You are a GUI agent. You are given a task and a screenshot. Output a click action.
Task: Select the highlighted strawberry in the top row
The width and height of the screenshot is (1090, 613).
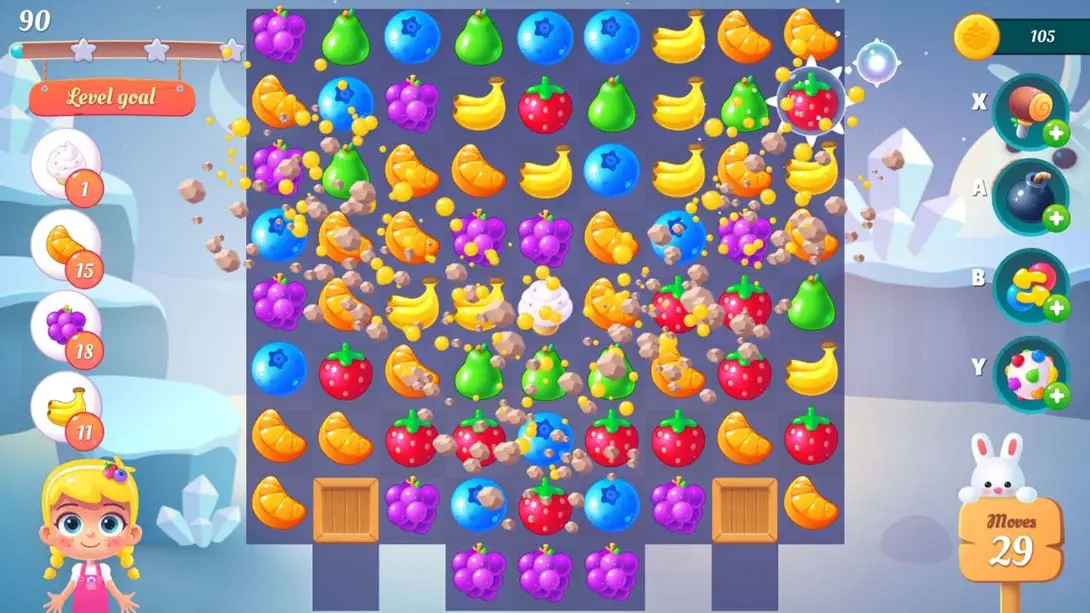[810, 102]
